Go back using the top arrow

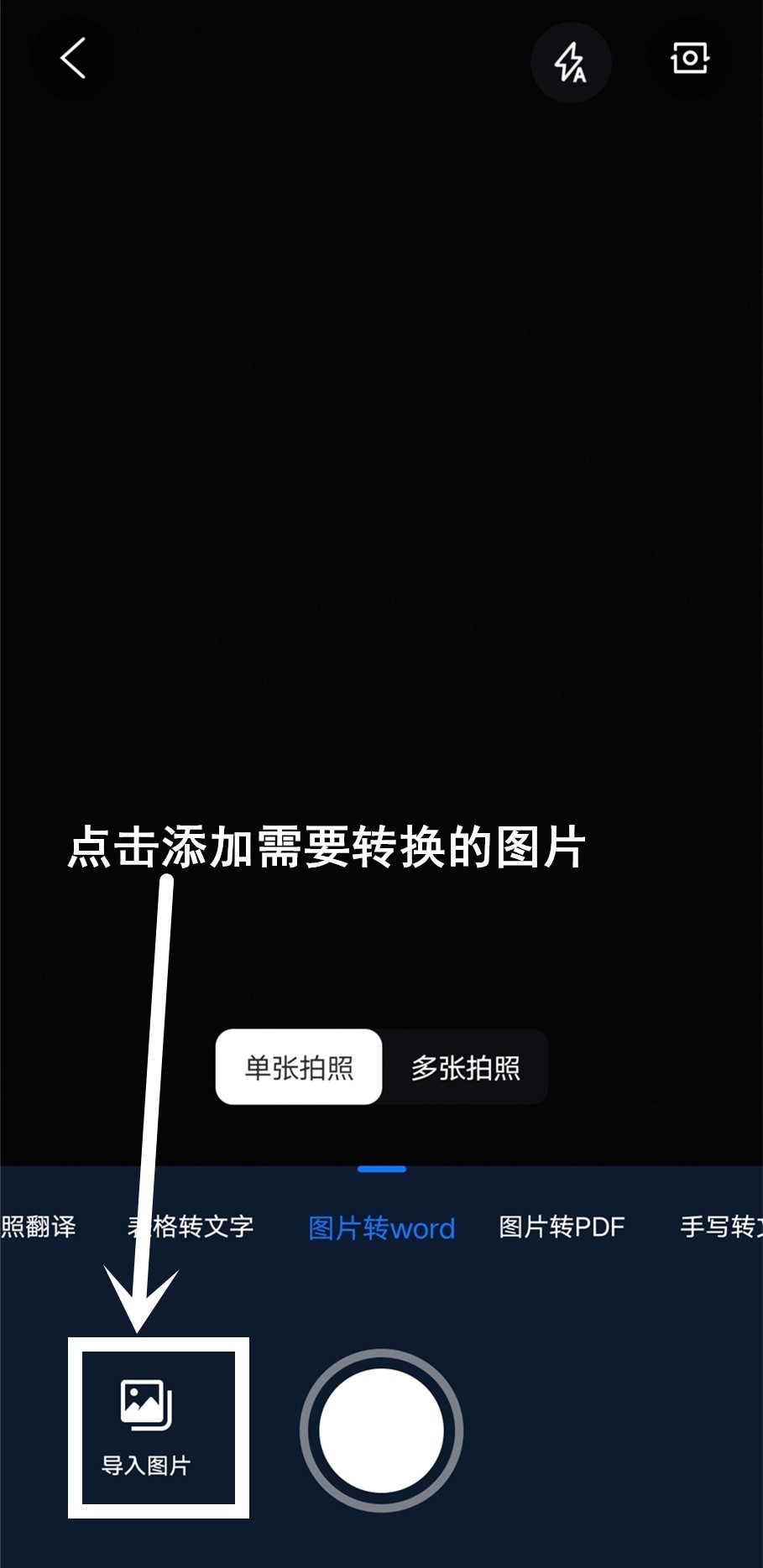74,59
